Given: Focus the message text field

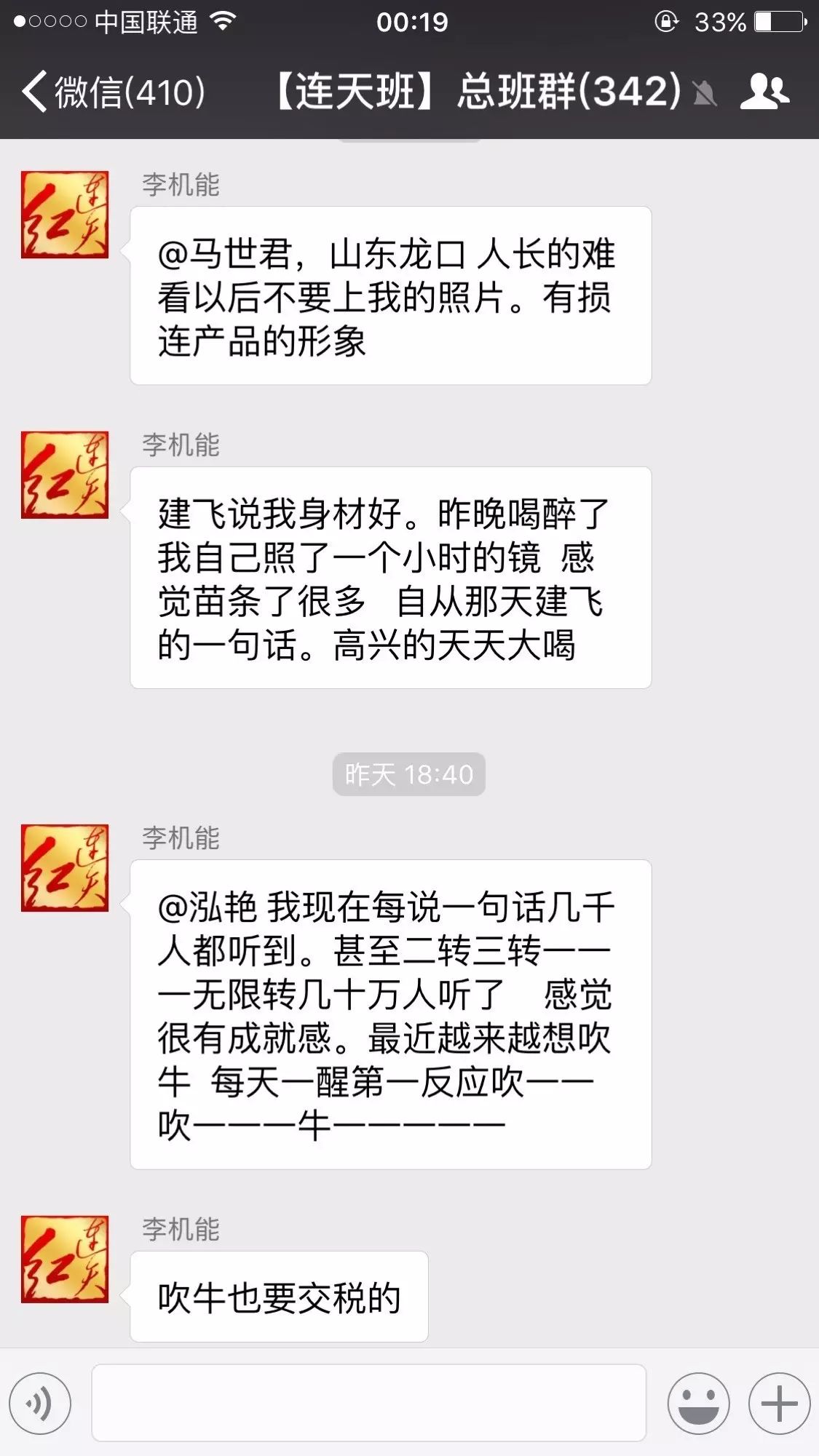Looking at the screenshot, I should pyautogui.click(x=368, y=1403).
